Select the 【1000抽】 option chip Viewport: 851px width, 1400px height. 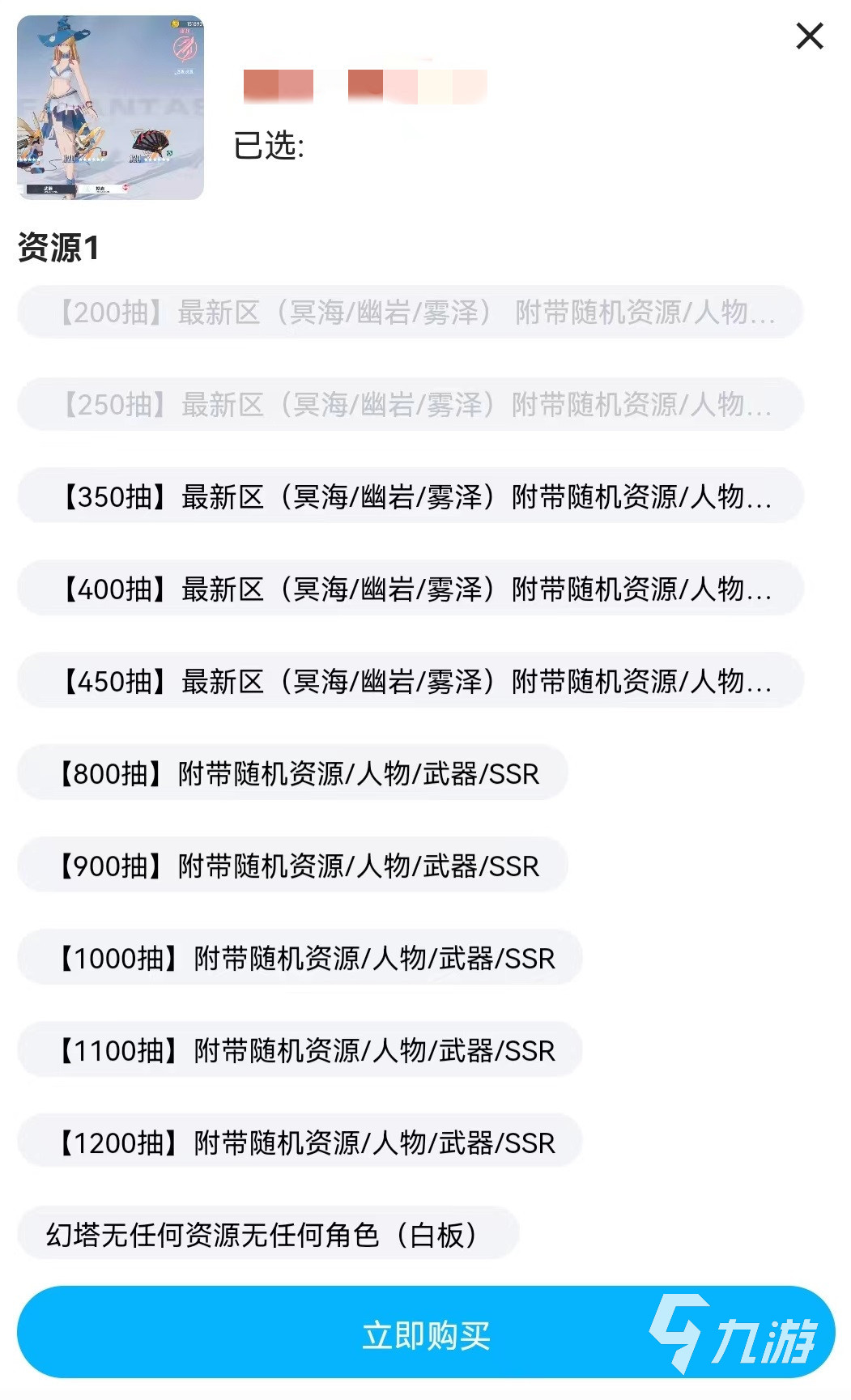coord(300,958)
